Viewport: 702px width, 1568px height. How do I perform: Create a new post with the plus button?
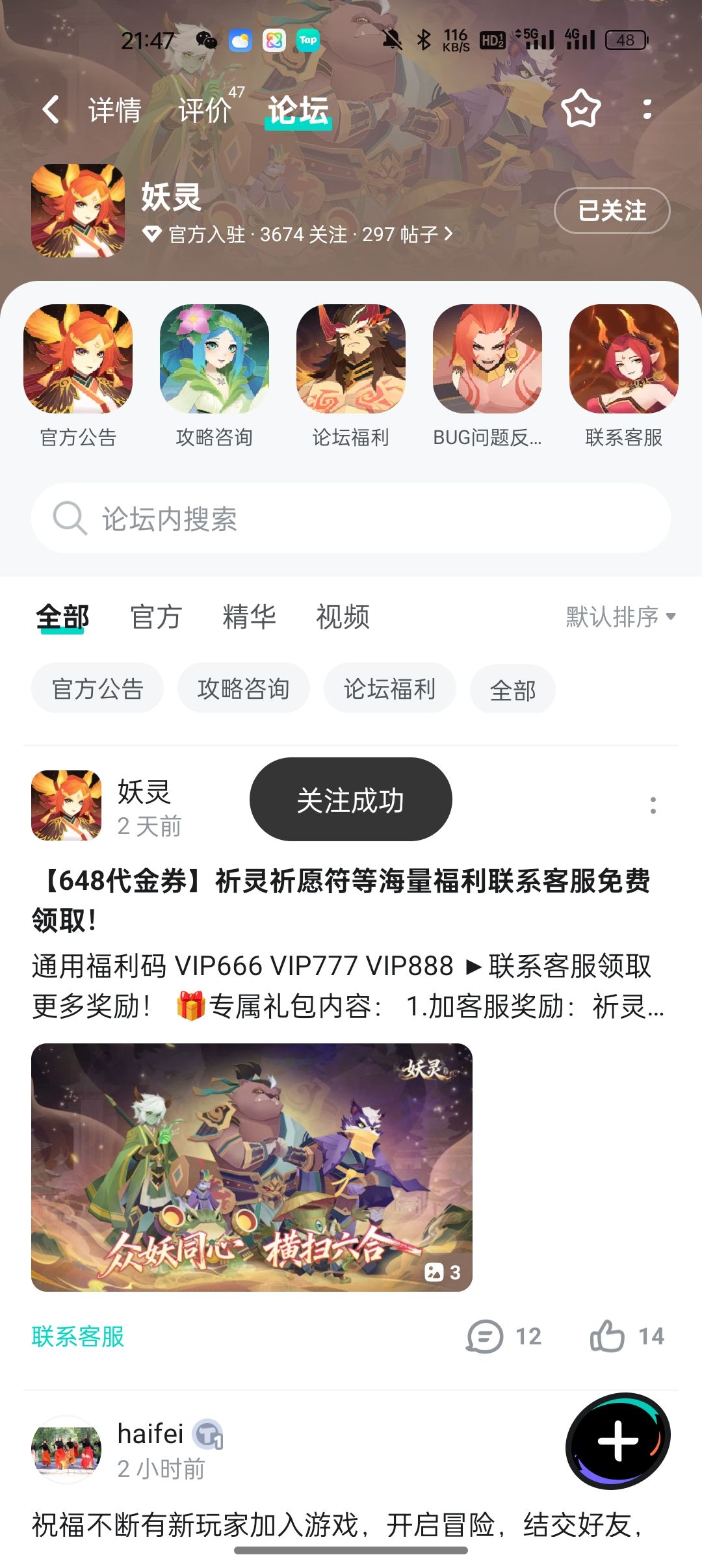[x=617, y=1441]
